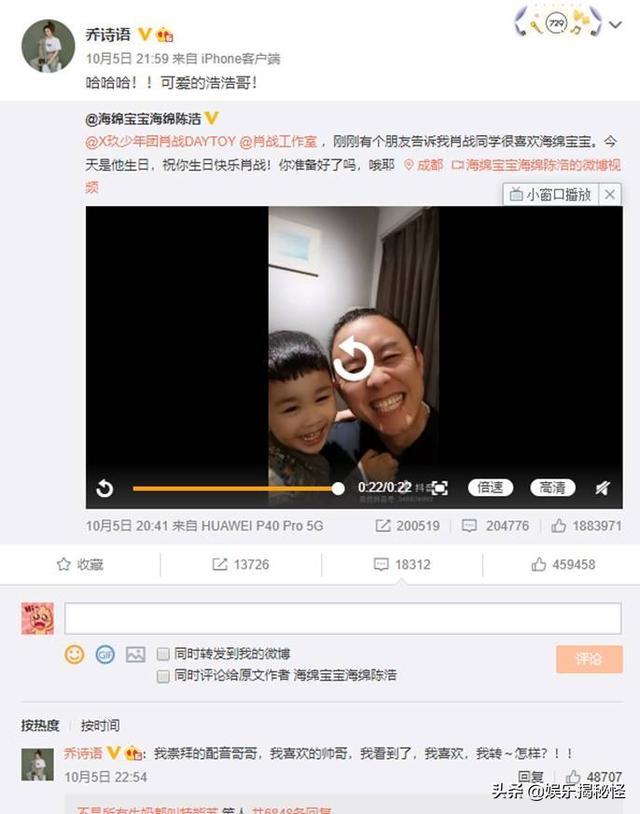
Task: Like 乔诗语's comment with 48707 likes
Action: pos(573,777)
